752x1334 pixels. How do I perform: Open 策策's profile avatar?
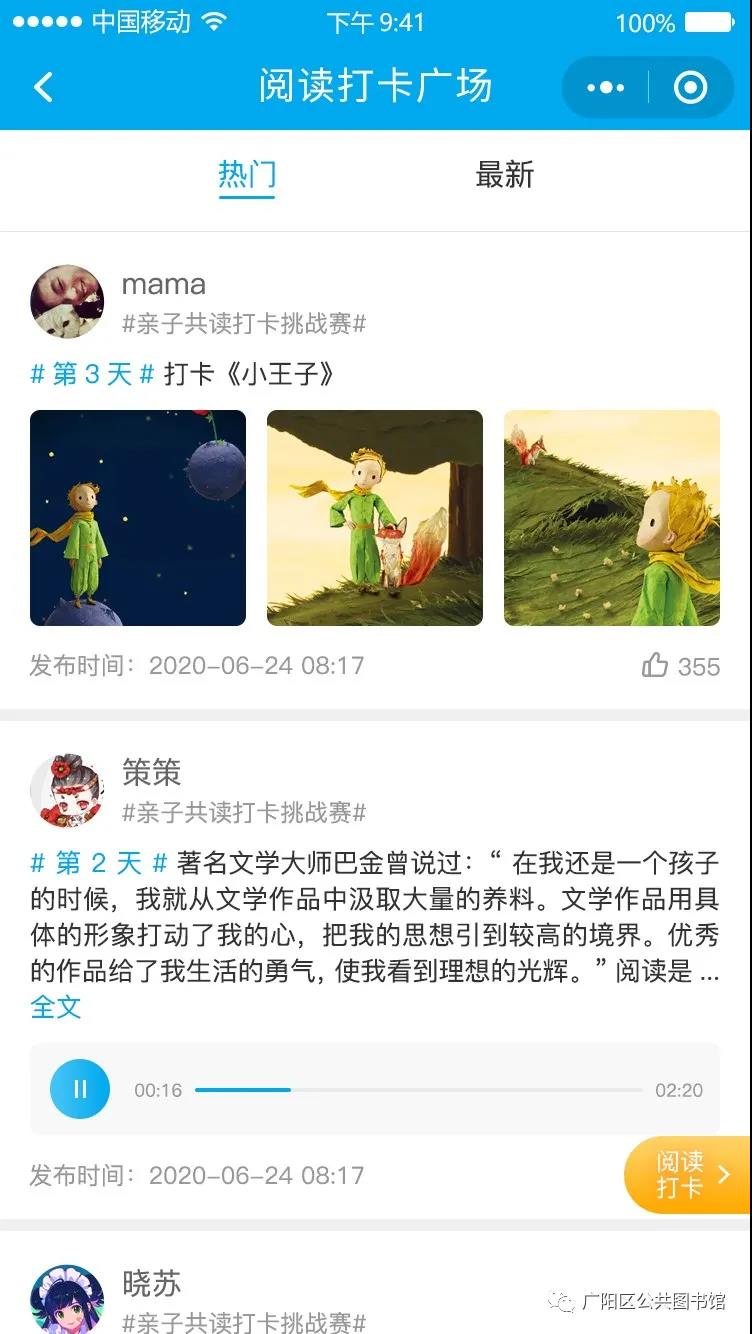67,791
